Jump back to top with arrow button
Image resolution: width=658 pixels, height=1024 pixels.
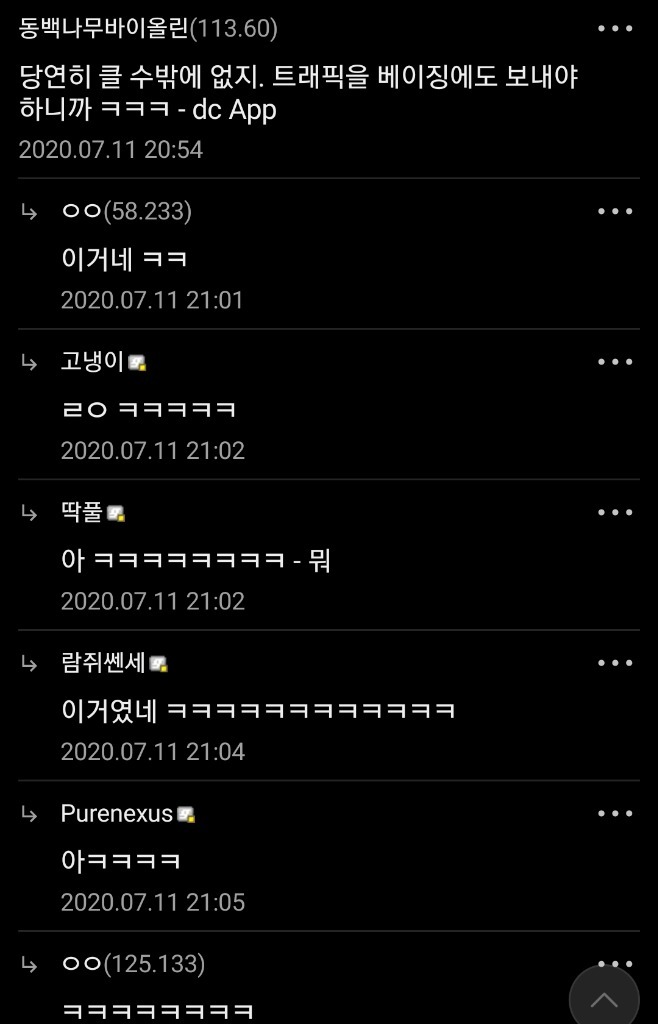pos(603,996)
